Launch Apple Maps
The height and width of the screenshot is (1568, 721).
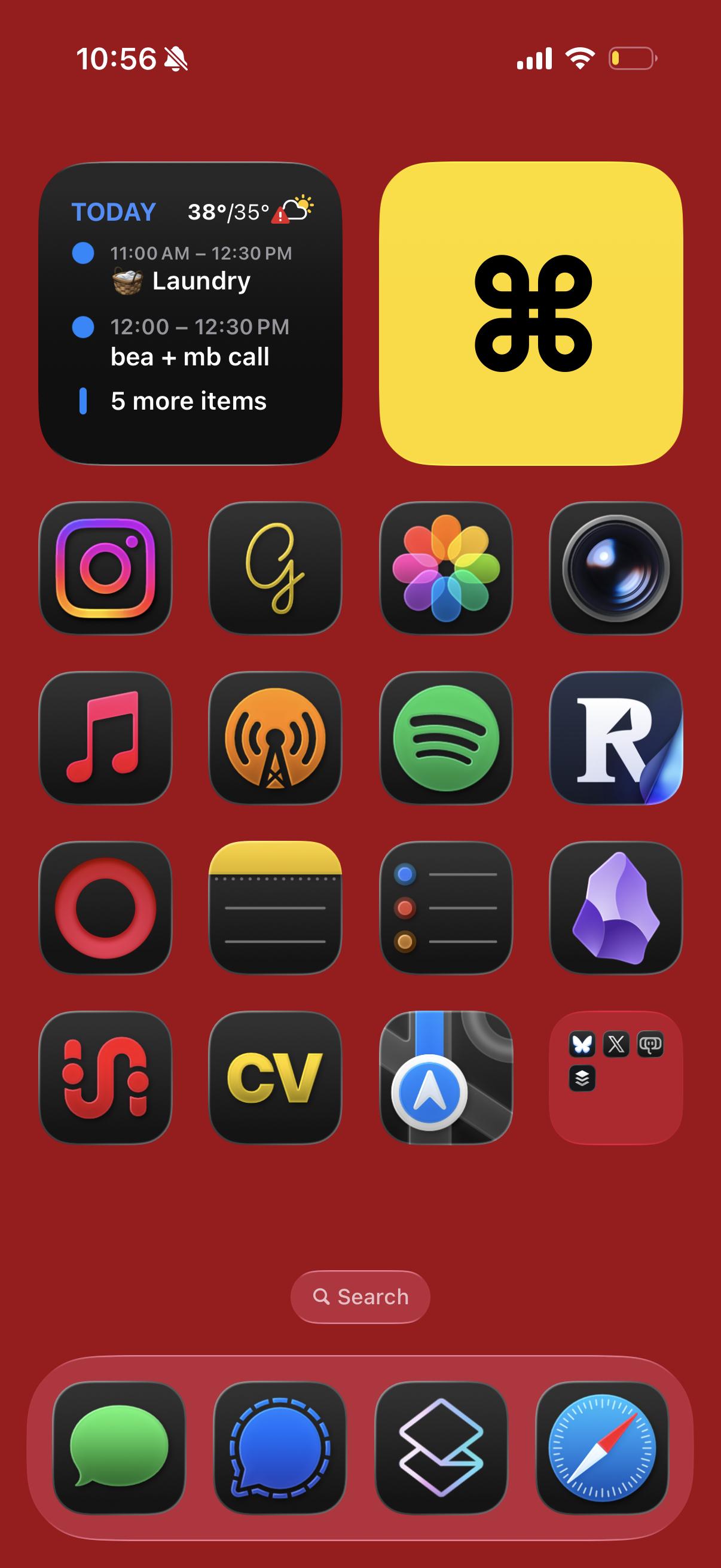coord(445,1078)
